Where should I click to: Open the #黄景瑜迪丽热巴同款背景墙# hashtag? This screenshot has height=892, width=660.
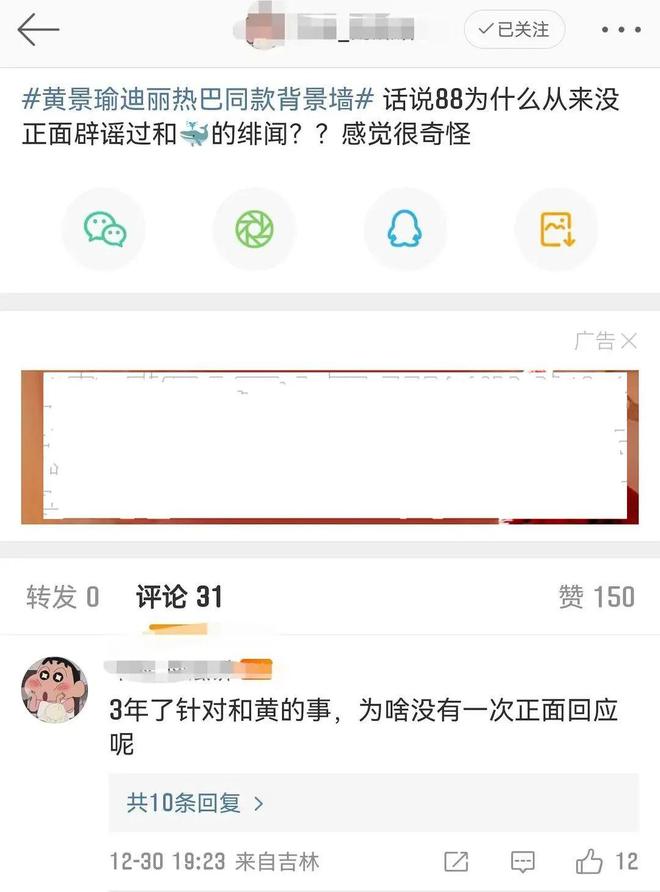pos(198,100)
